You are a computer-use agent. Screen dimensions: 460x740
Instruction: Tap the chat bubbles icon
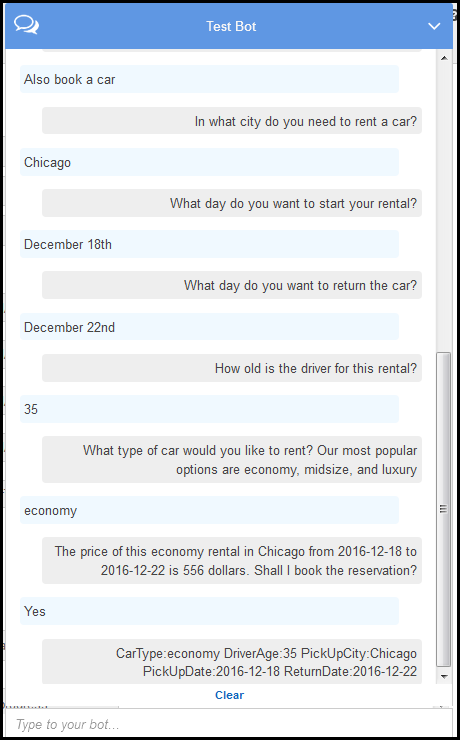pyautogui.click(x=26, y=25)
